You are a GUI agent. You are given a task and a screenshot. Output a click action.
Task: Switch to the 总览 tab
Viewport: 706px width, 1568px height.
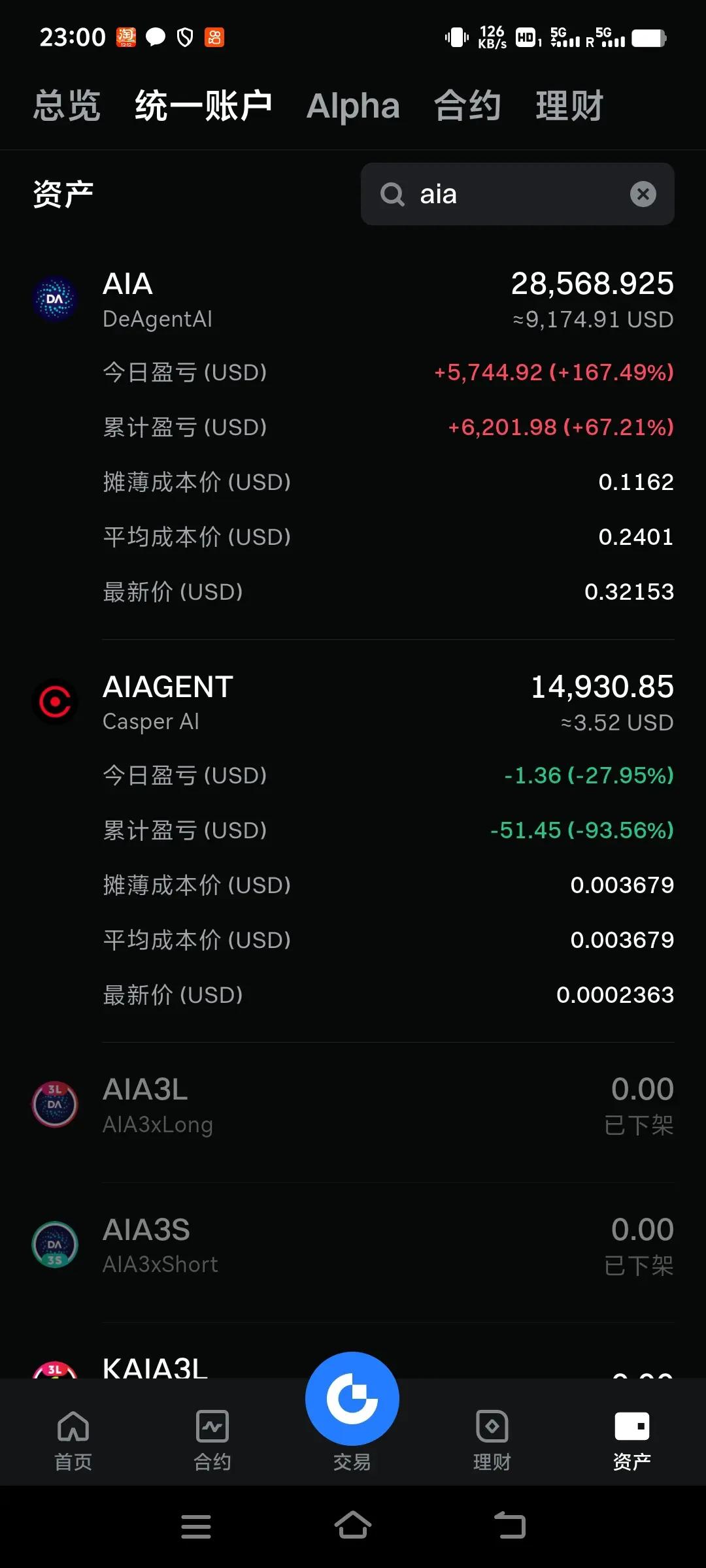coord(67,106)
